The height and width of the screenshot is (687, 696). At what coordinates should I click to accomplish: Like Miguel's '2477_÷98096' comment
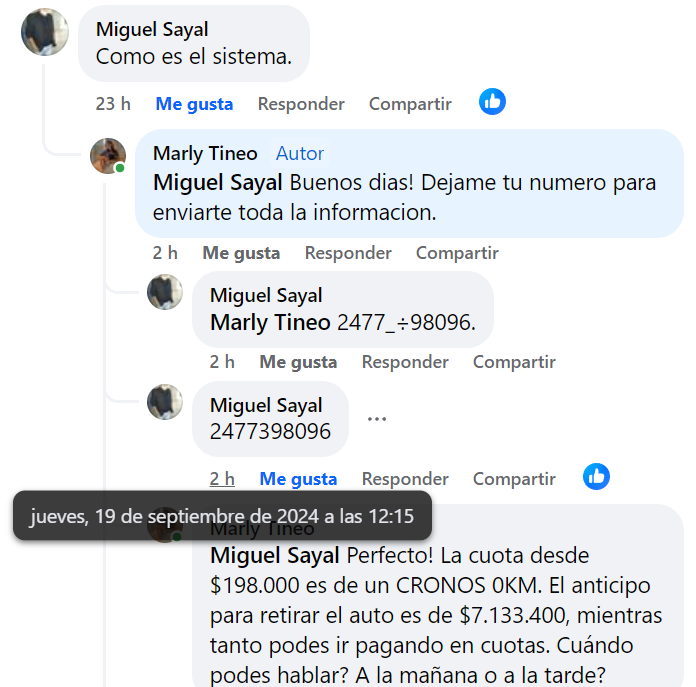[x=298, y=362]
